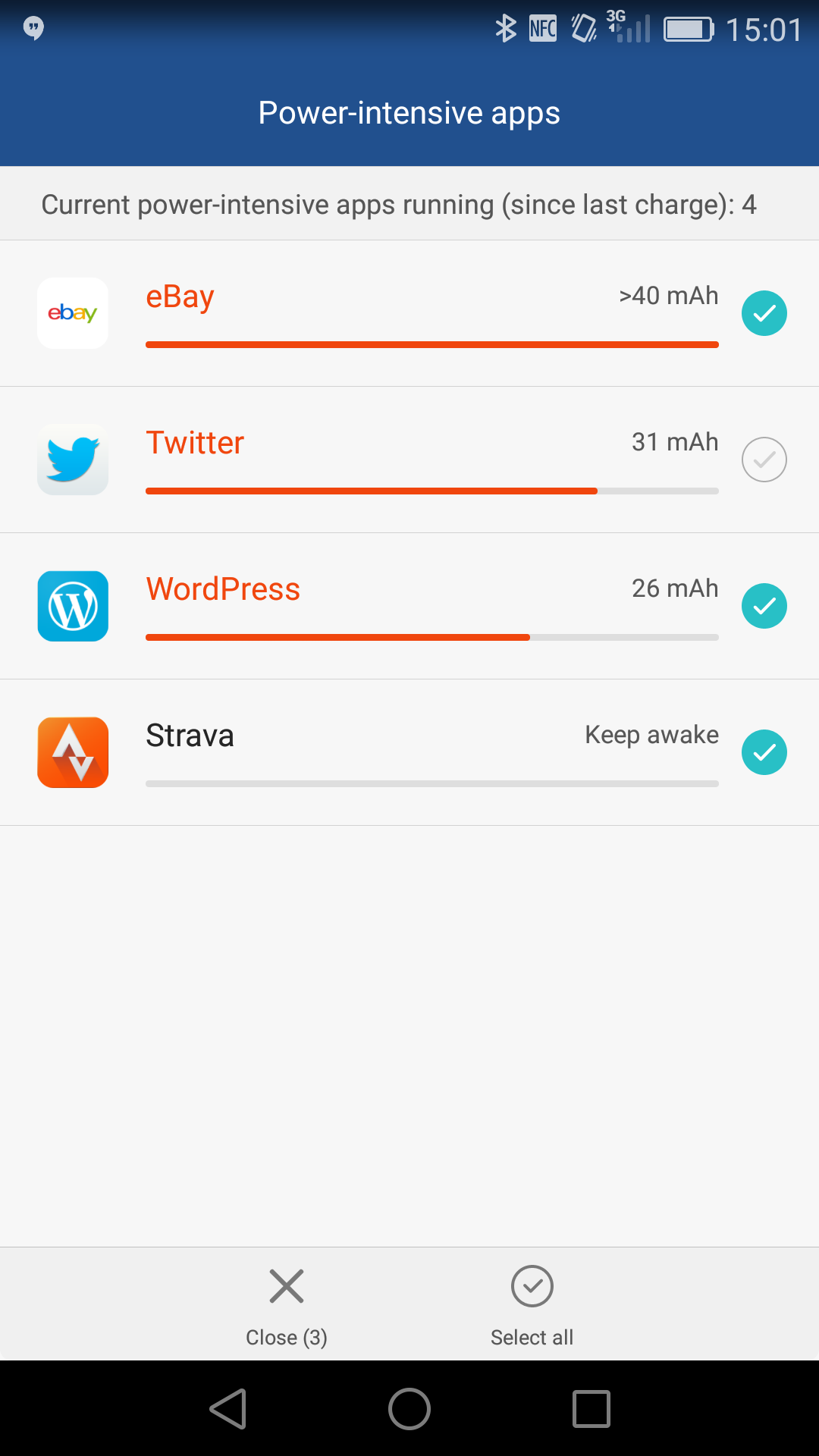Deselect the Strava checkbox
Image resolution: width=819 pixels, height=1456 pixels.
pos(764,752)
